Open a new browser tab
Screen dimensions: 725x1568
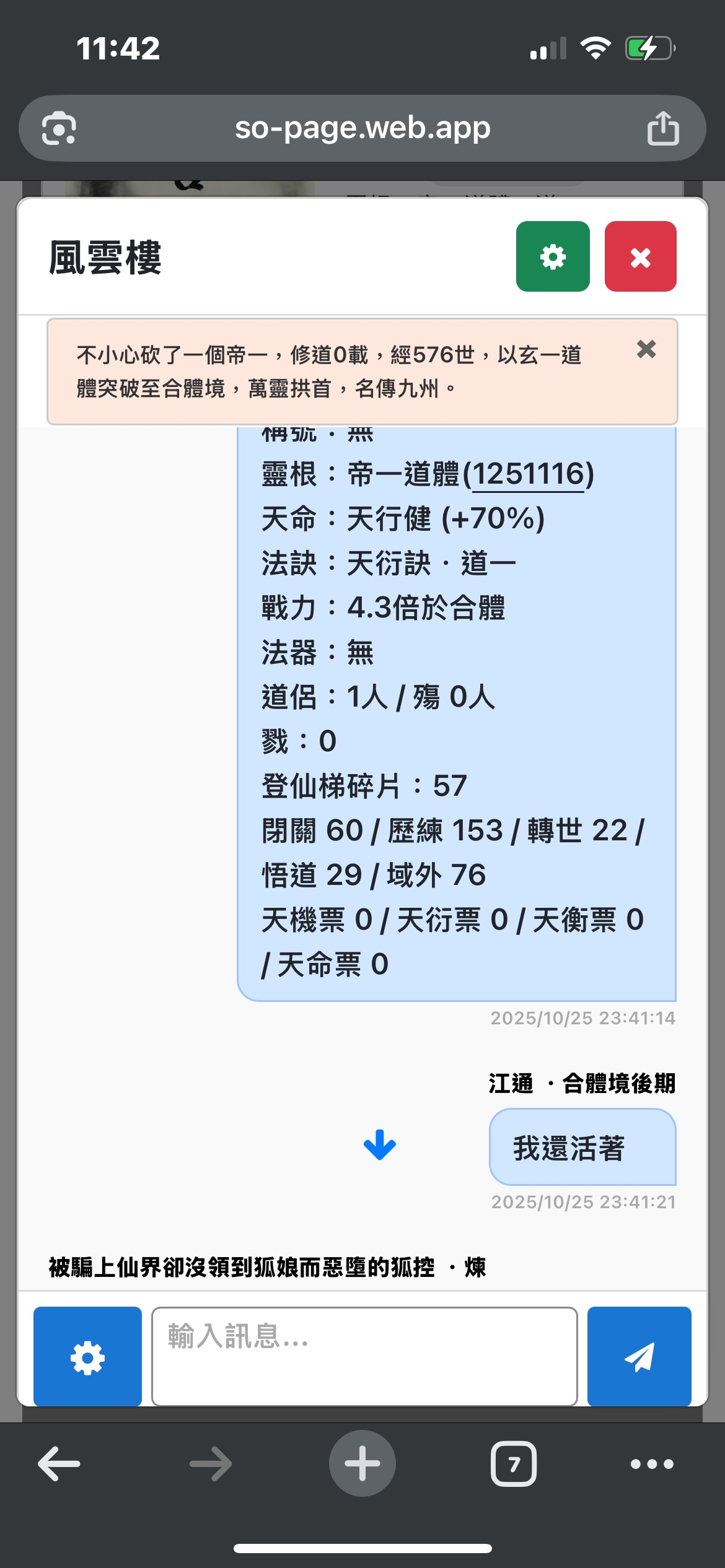[362, 1464]
